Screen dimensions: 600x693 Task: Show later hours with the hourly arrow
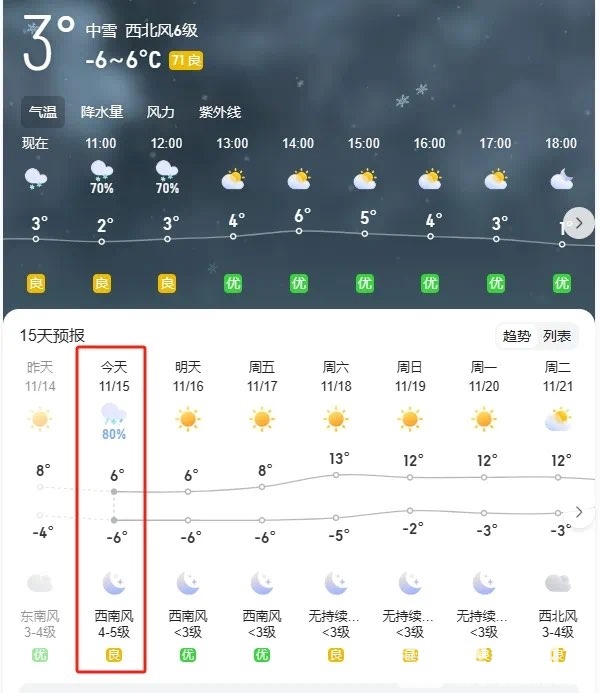click(577, 223)
